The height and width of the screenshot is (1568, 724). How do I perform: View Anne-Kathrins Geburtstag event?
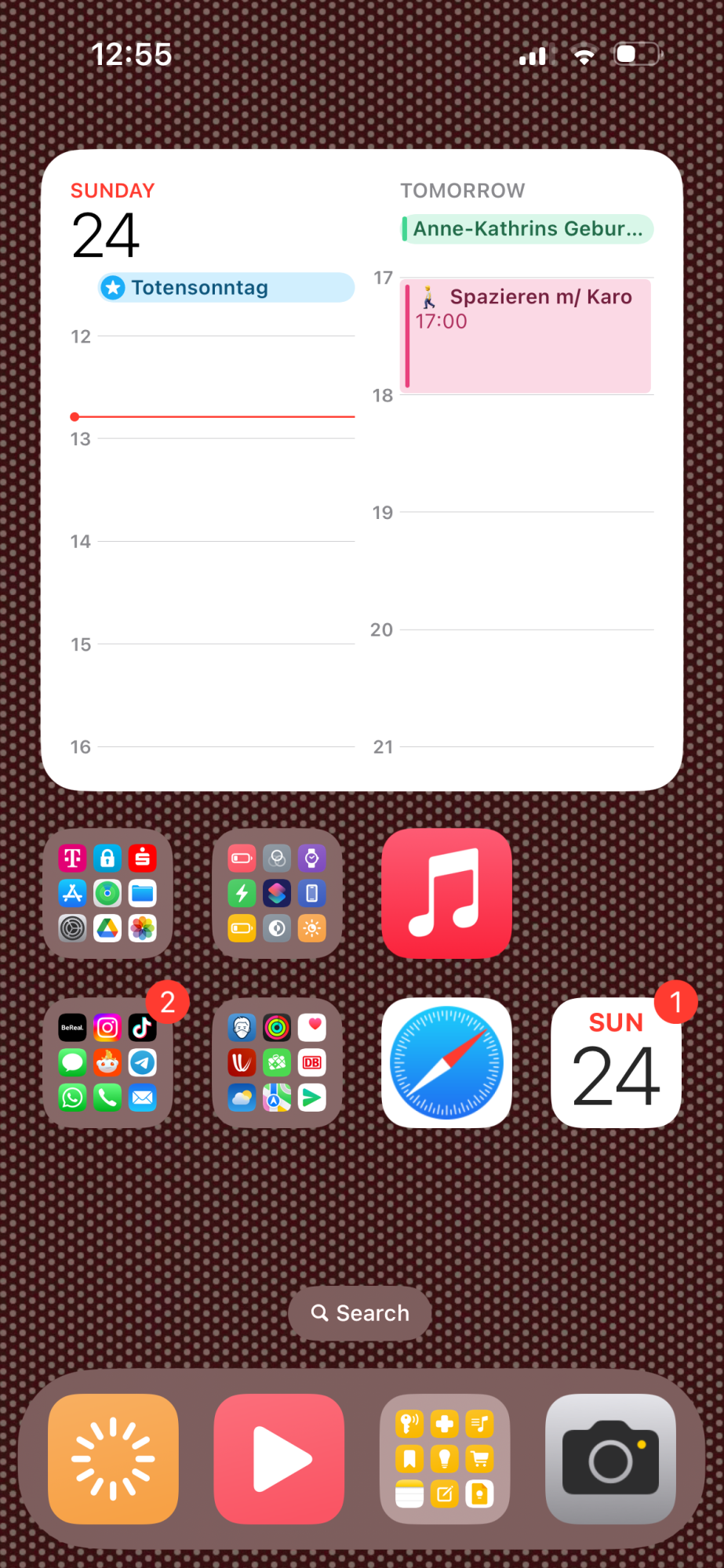[x=527, y=229]
